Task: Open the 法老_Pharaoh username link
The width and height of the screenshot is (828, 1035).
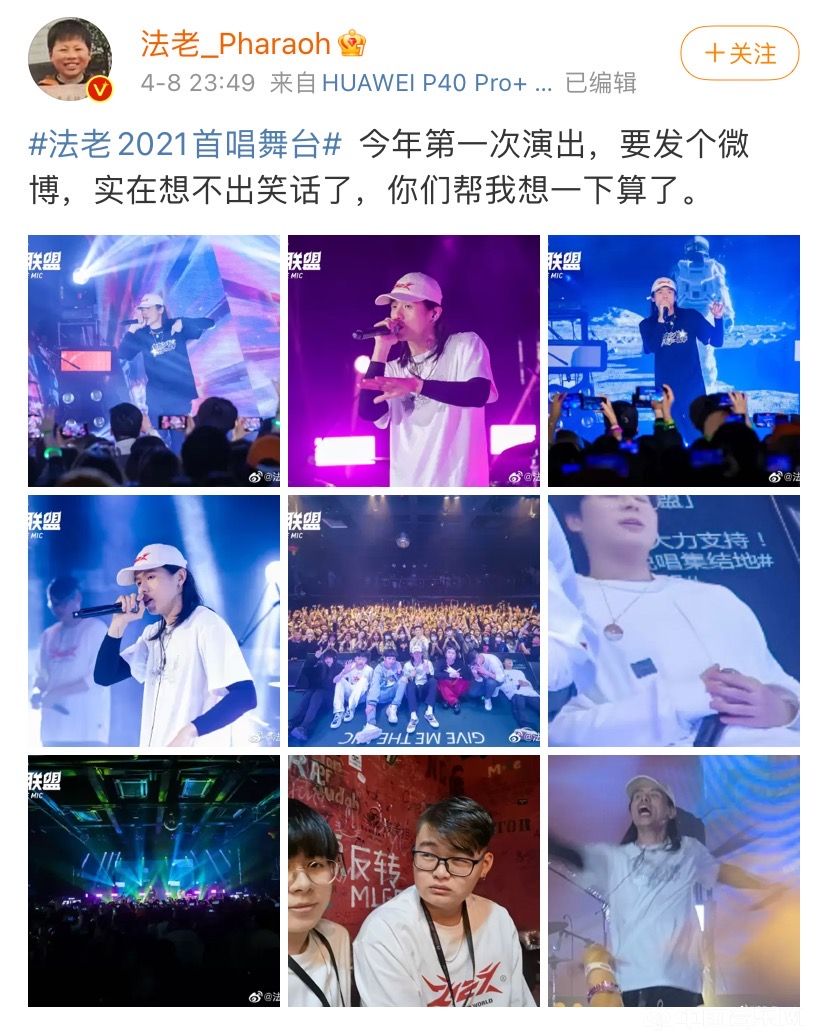Action: 235,44
